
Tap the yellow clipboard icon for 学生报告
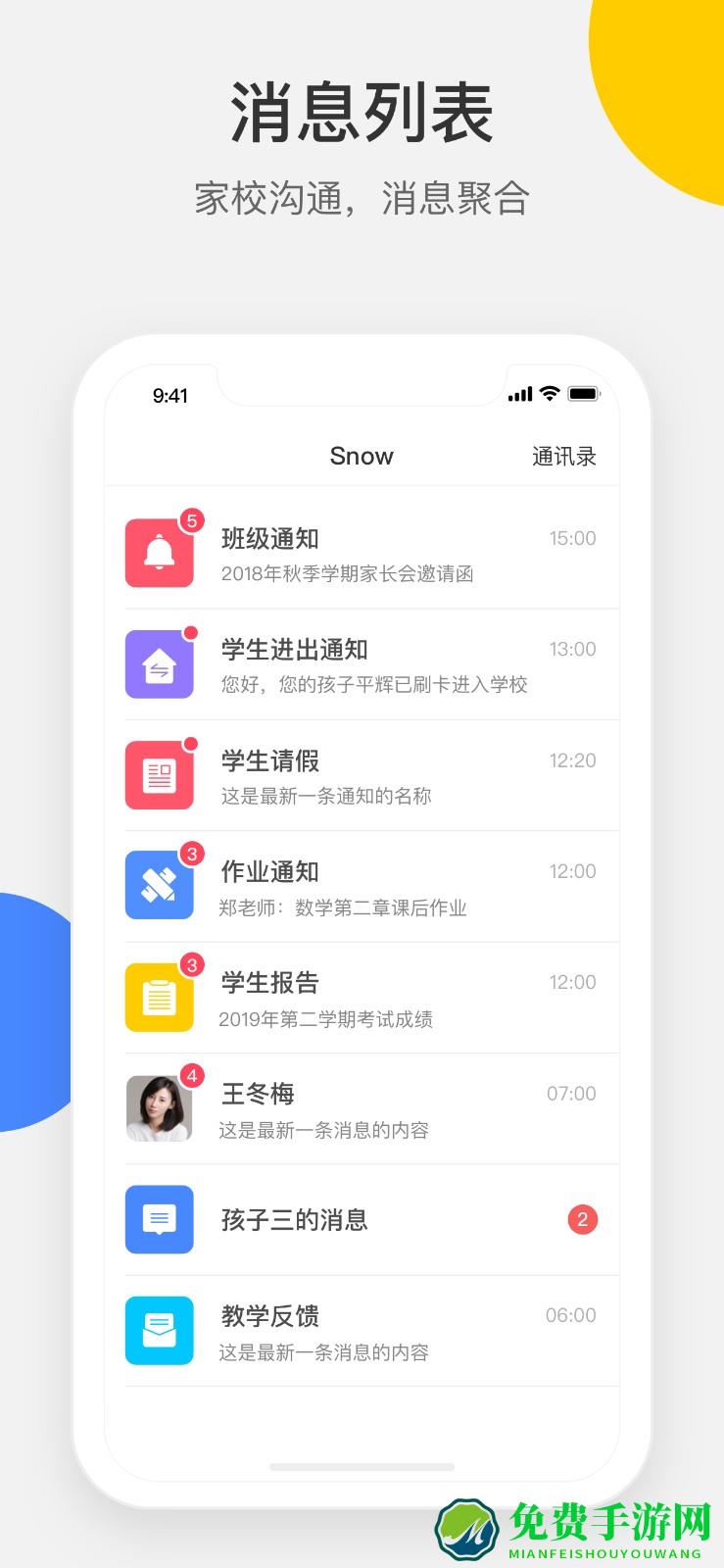[160, 997]
